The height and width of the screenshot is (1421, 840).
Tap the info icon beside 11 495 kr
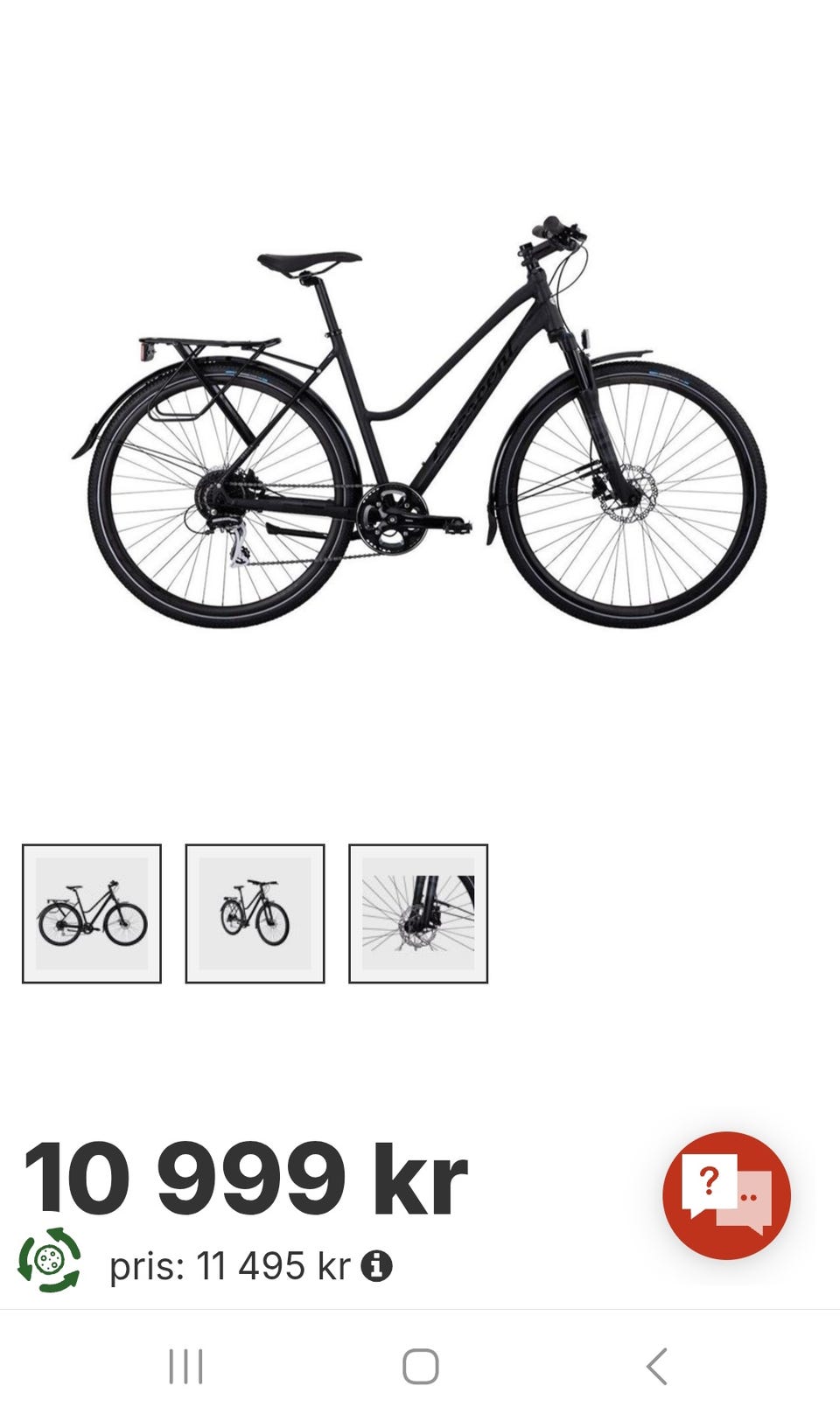(376, 1265)
